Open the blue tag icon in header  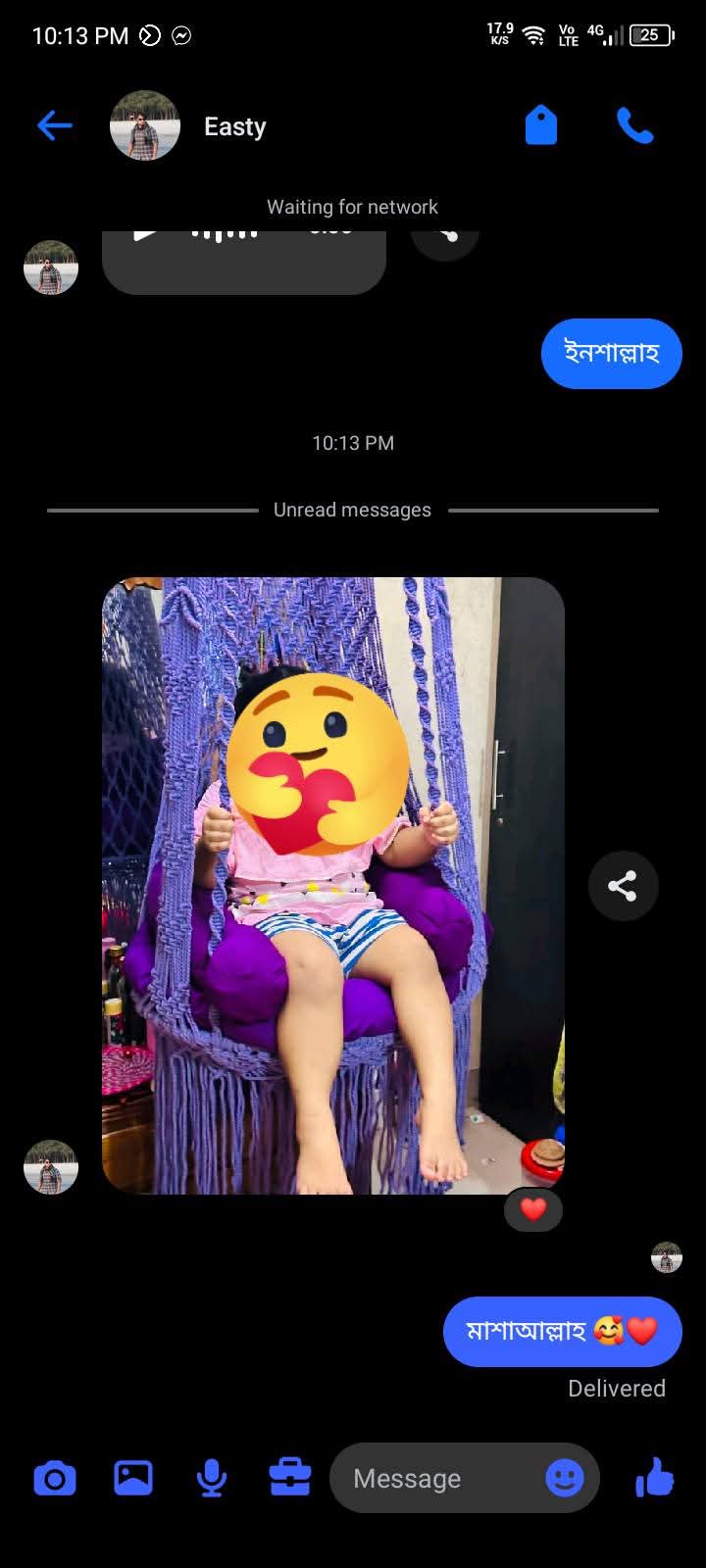[541, 125]
